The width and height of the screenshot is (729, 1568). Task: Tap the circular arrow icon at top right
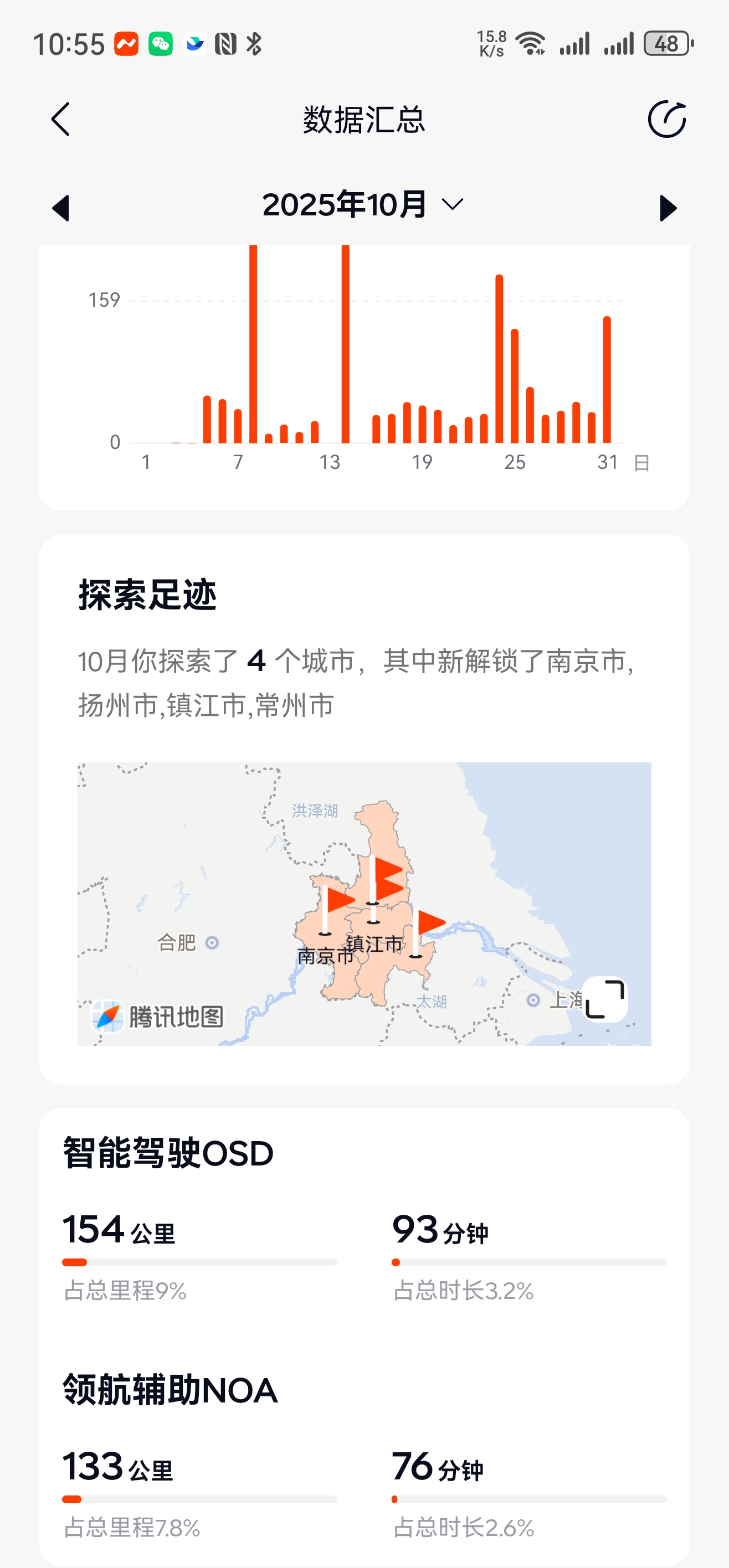(x=666, y=119)
